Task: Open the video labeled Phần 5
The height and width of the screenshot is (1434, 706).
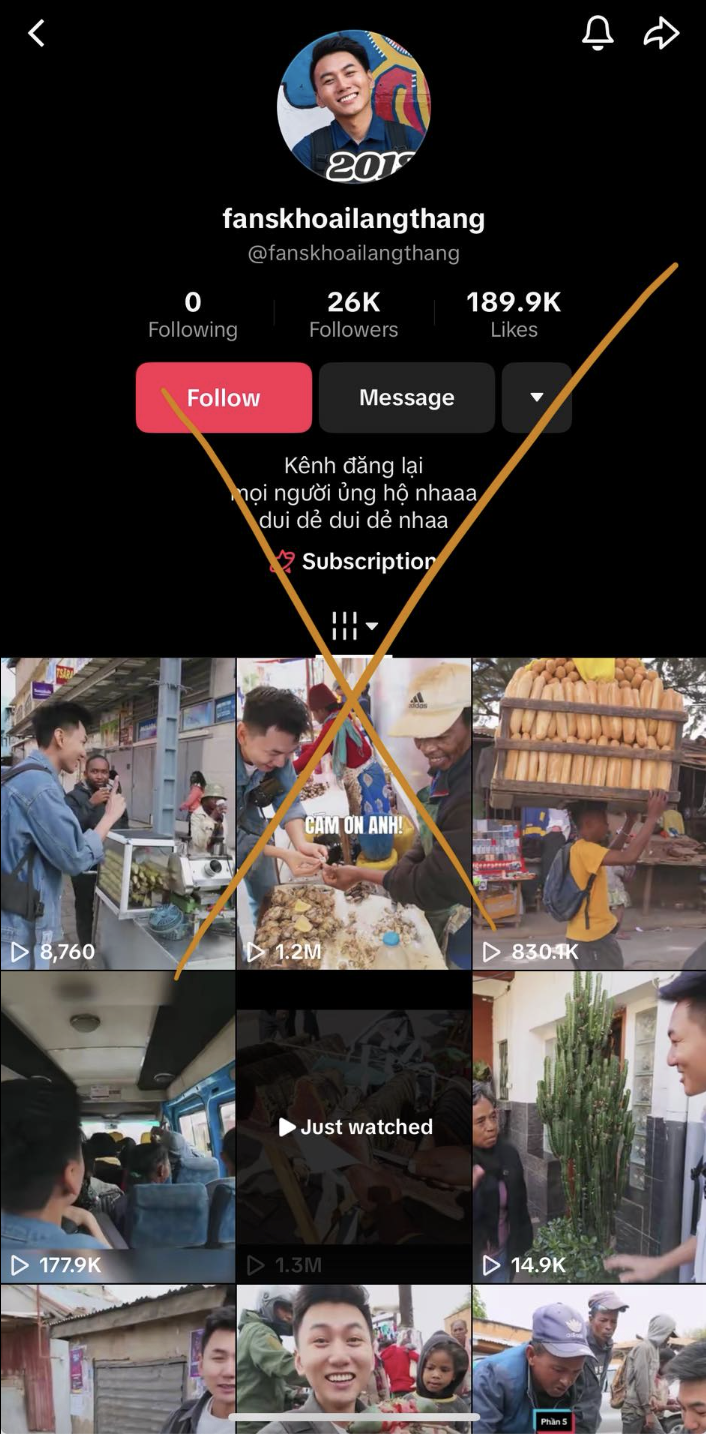Action: click(x=589, y=1360)
